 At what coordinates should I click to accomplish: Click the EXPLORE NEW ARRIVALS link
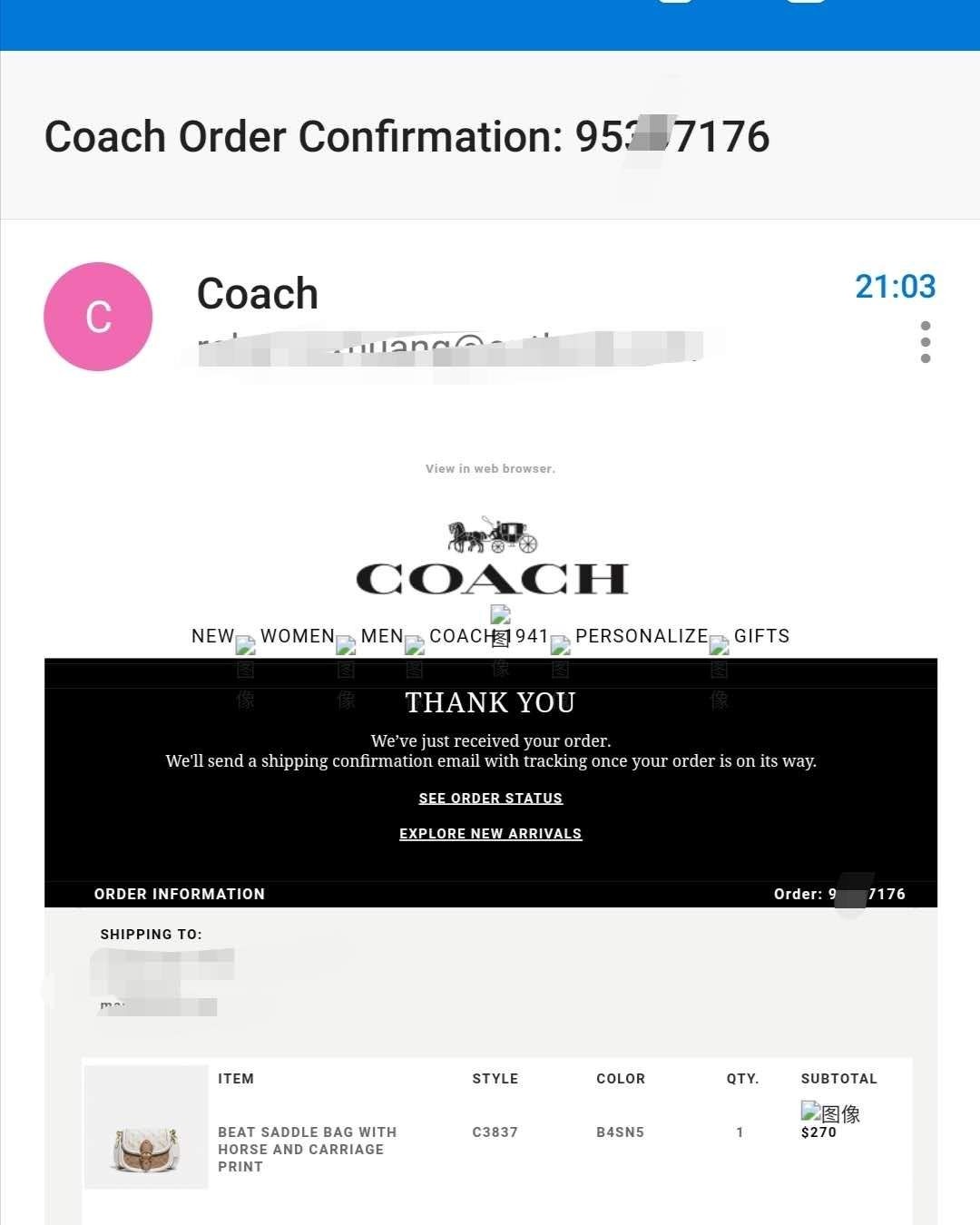click(490, 833)
